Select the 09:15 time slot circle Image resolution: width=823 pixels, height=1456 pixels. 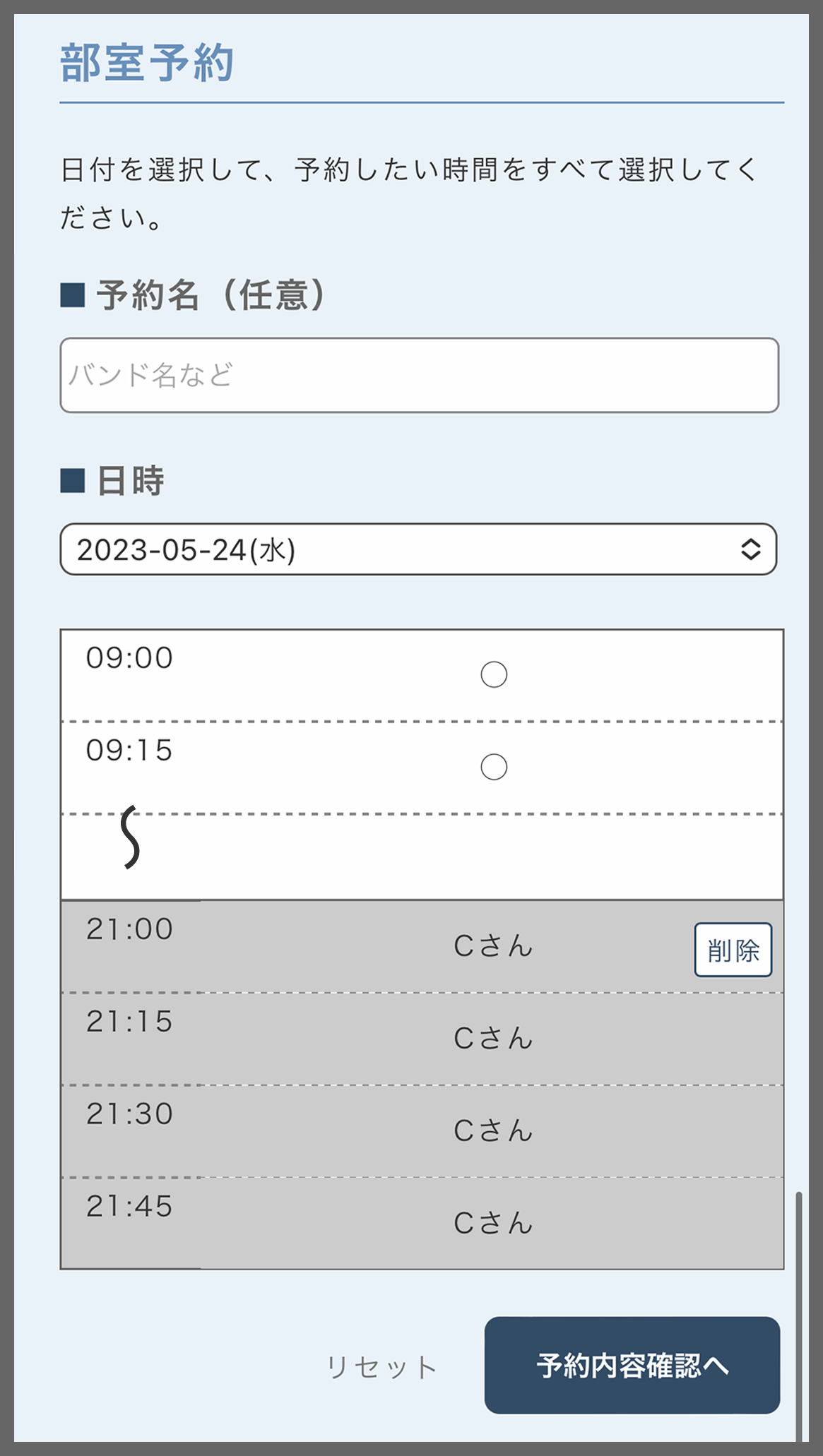495,765
